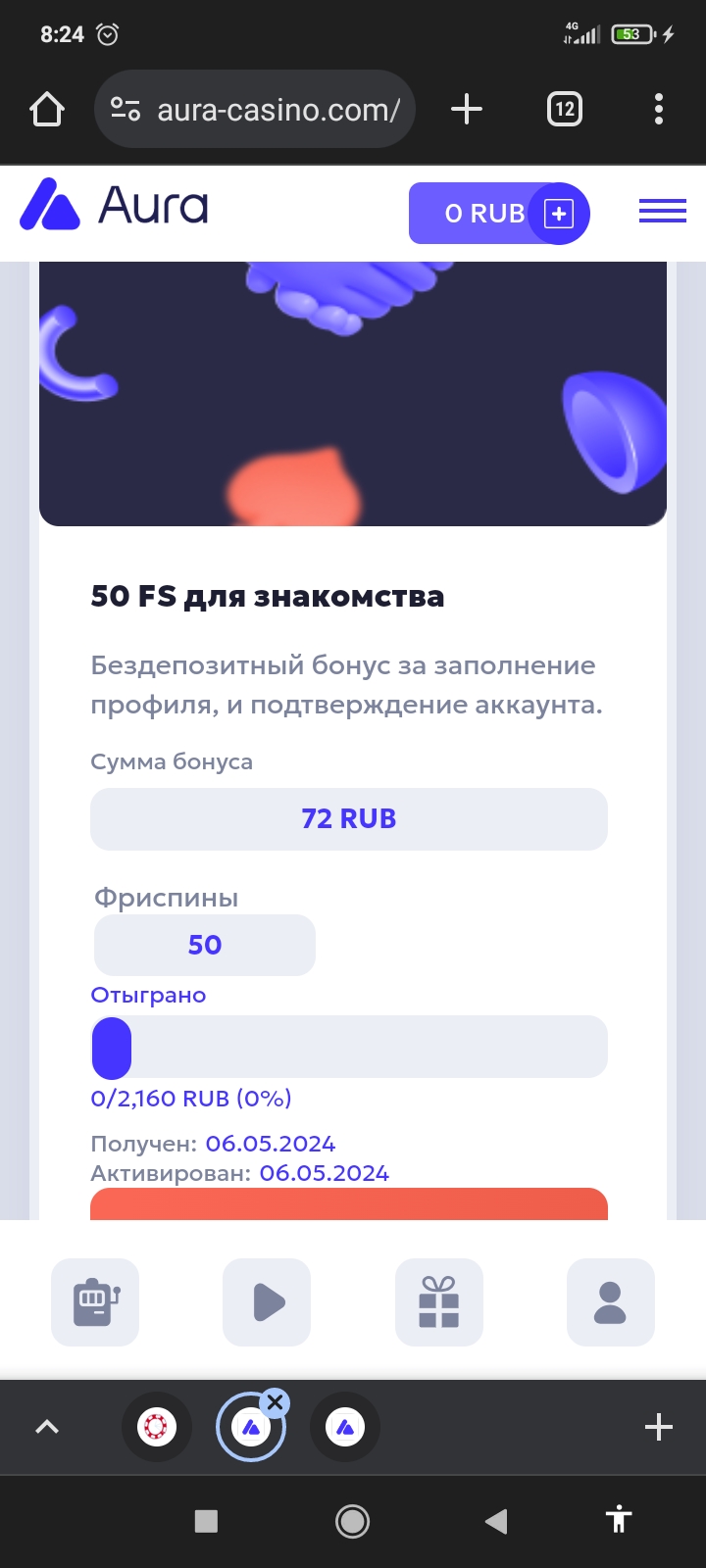Viewport: 706px width, 1568px height.
Task: Show the 12 open tabs
Action: pos(564,109)
